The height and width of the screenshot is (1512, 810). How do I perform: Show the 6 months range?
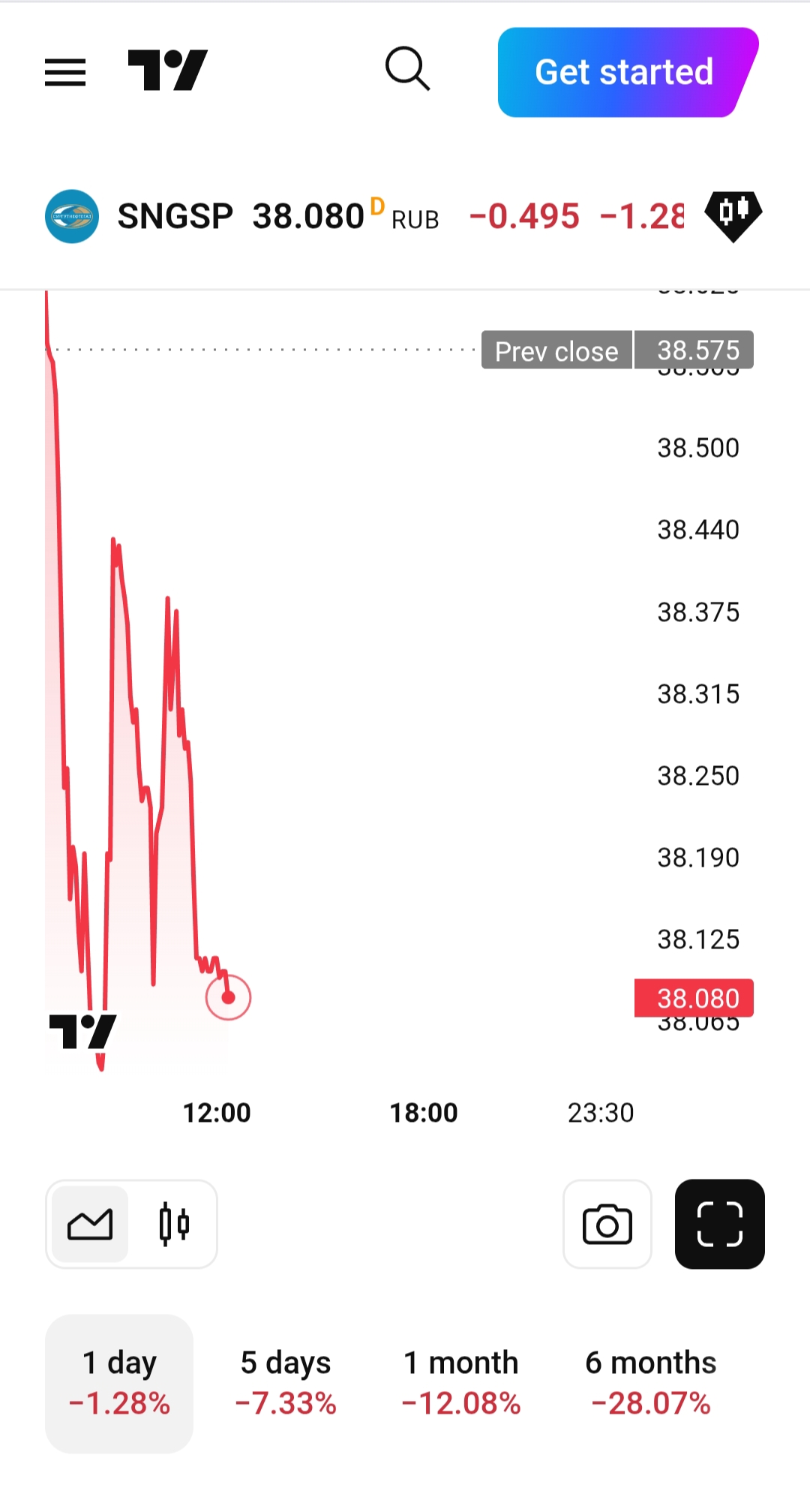click(x=650, y=1383)
